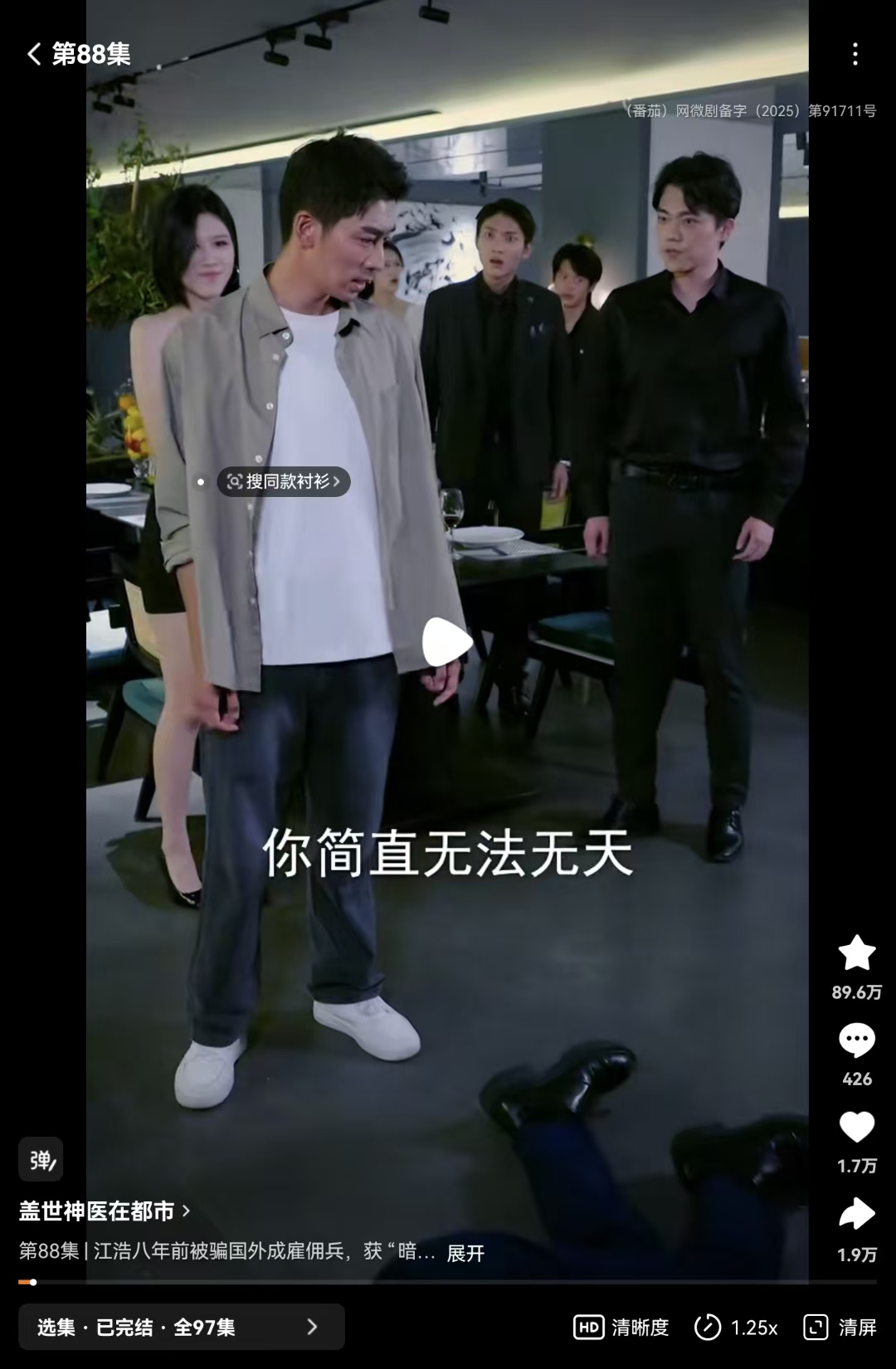Open the episode selection list

[x=181, y=1327]
